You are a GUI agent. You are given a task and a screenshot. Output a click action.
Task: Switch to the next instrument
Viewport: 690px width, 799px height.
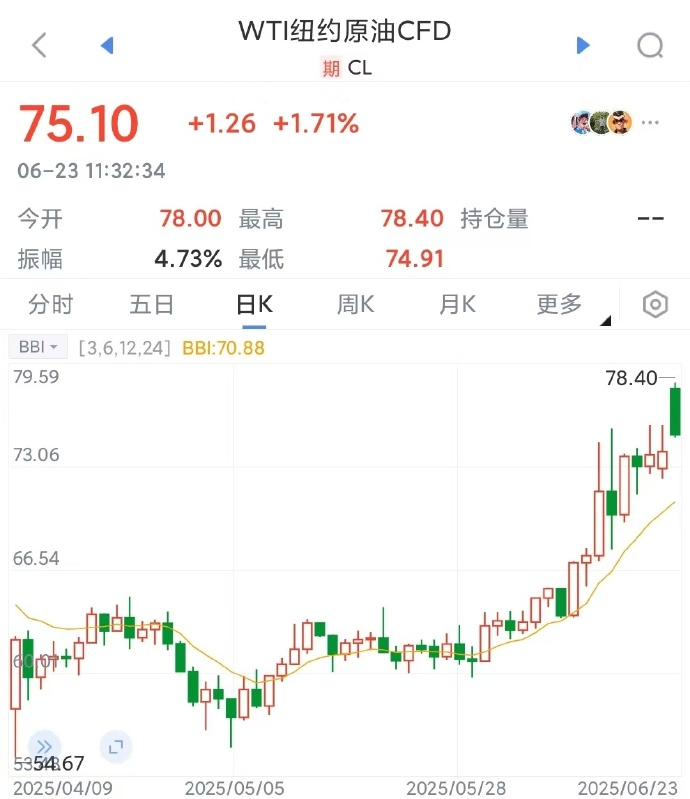point(584,45)
